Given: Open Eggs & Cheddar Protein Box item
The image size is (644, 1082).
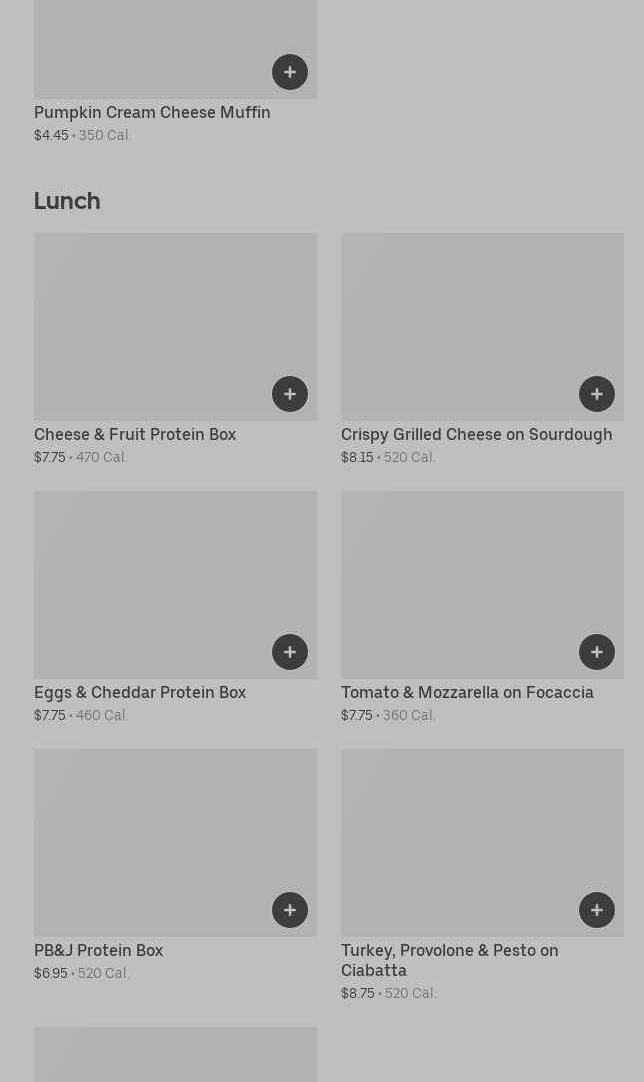Looking at the screenshot, I should (140, 692).
